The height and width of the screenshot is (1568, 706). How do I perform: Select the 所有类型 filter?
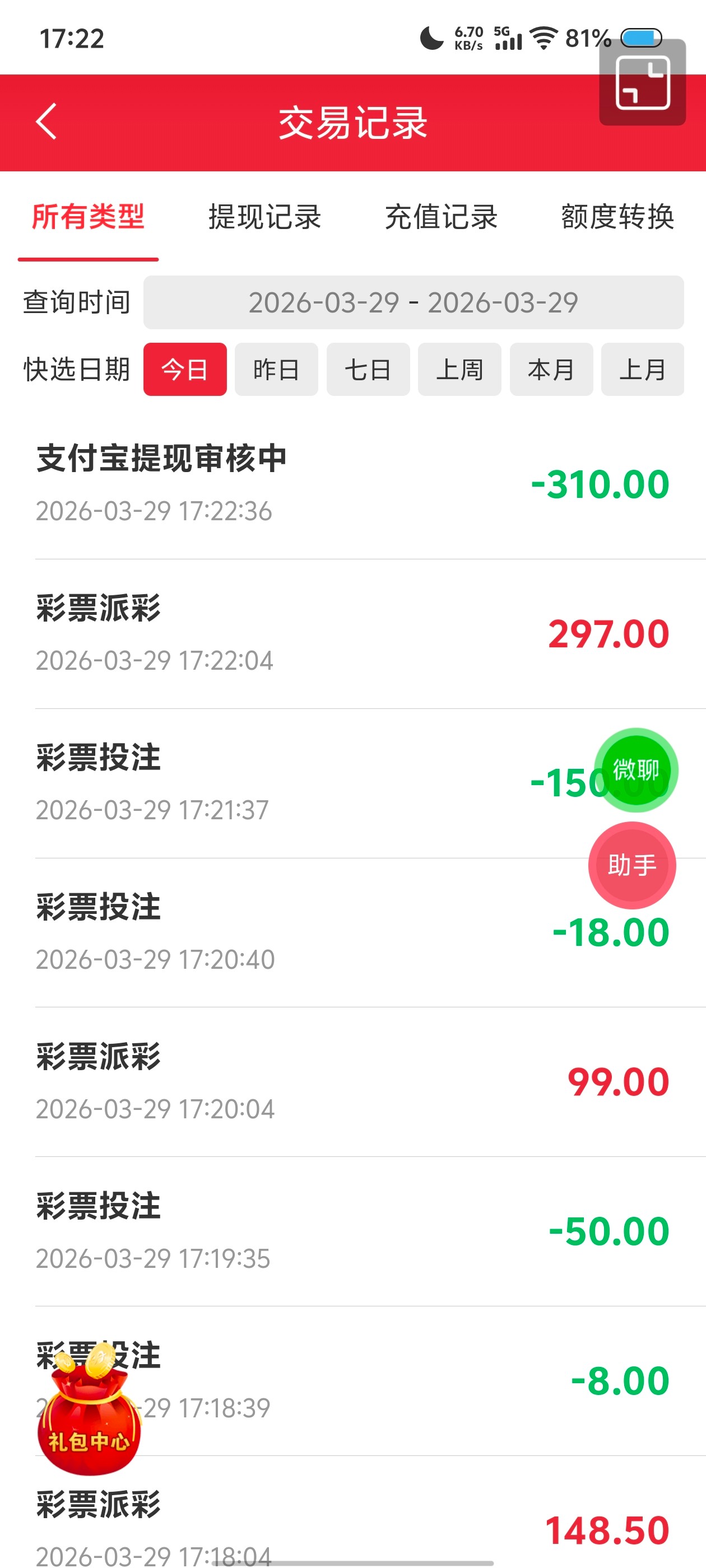pos(90,217)
